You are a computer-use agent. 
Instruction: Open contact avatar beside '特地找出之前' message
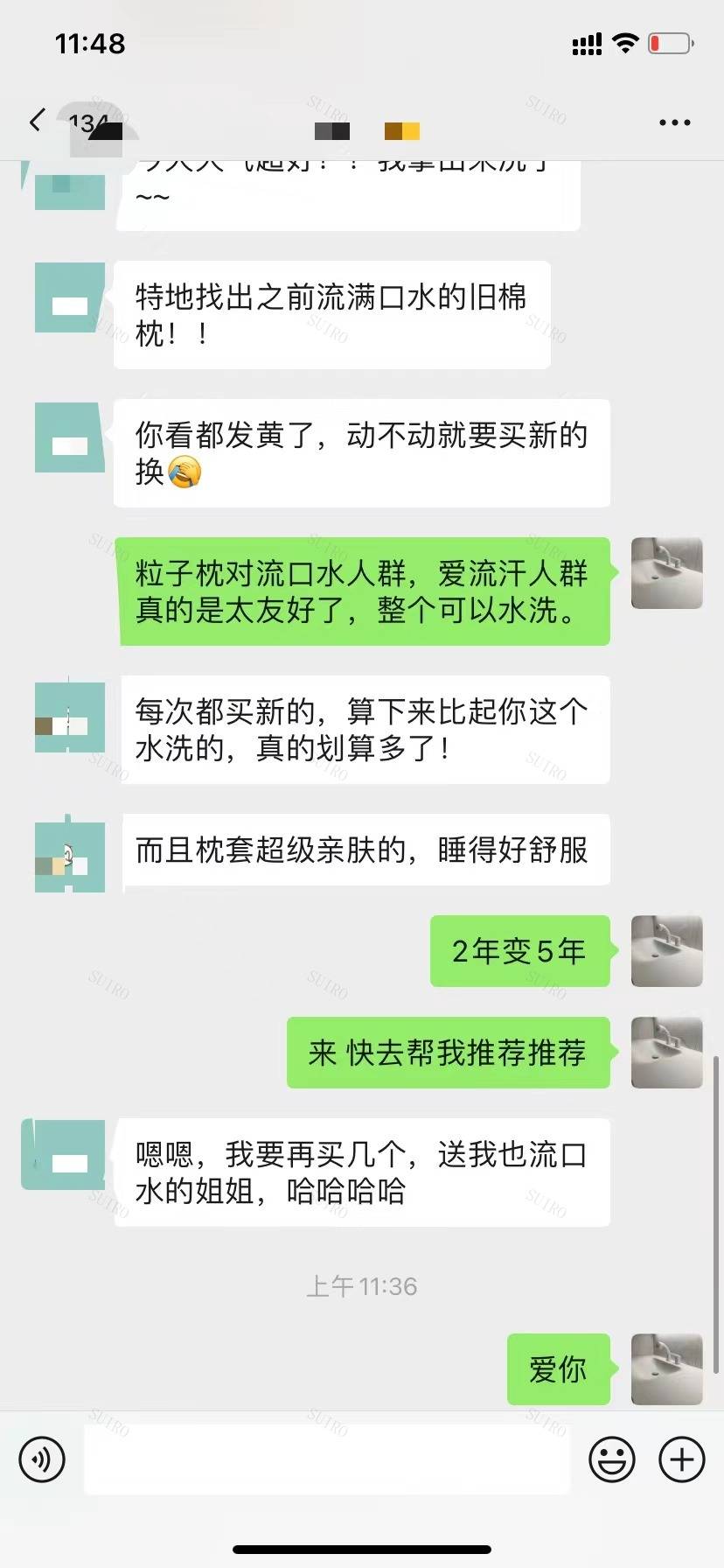coord(70,297)
